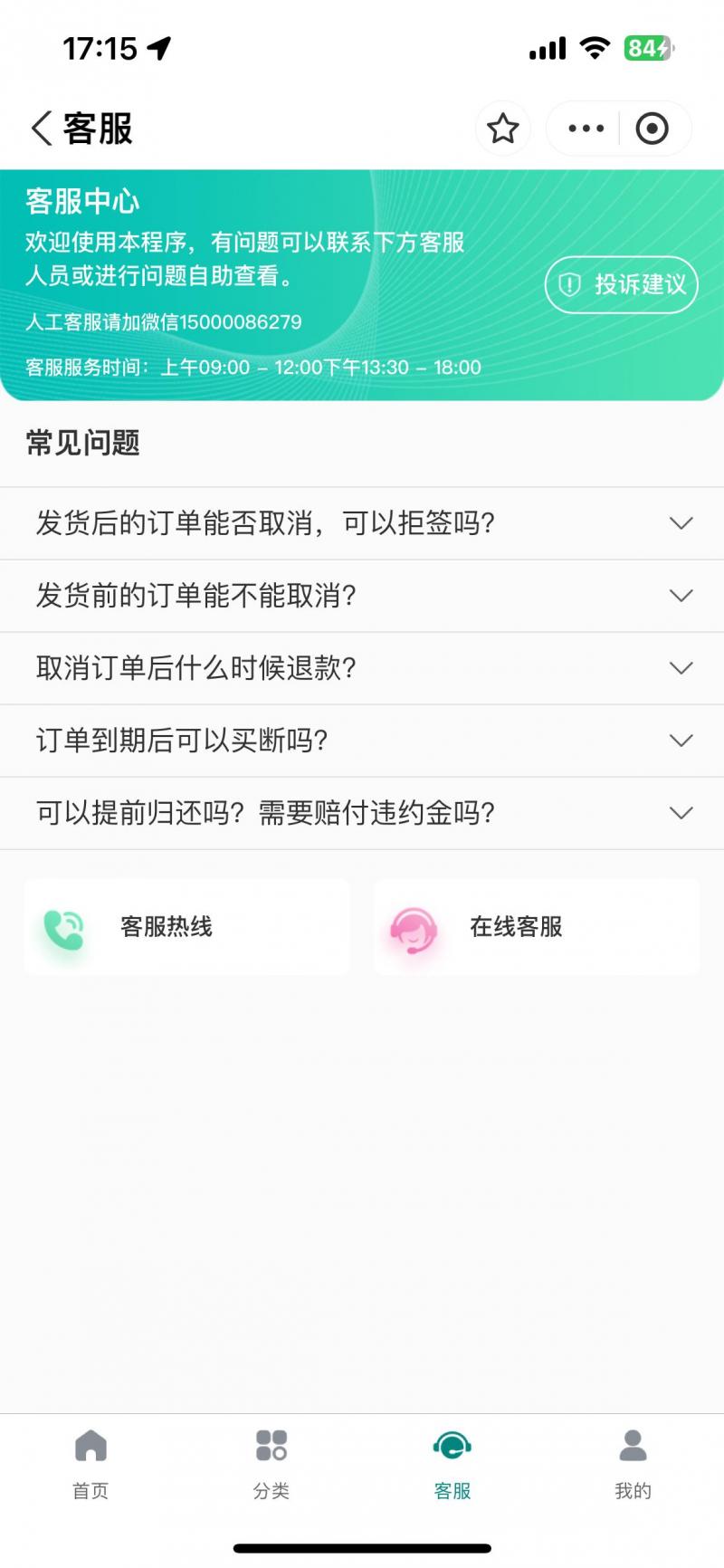This screenshot has width=724, height=1568.
Task: Start 在线客服 online chat
Action: click(536, 927)
